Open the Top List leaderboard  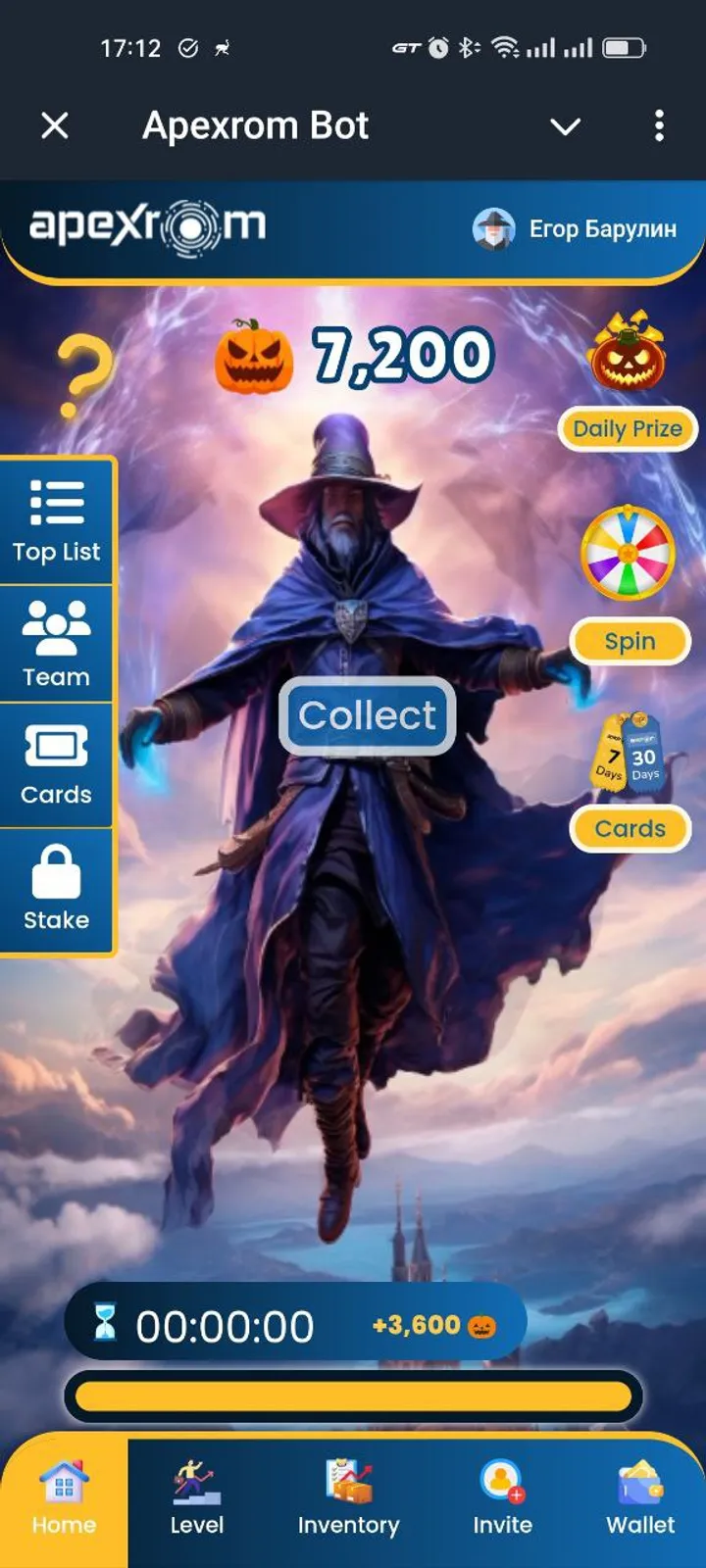(x=57, y=522)
